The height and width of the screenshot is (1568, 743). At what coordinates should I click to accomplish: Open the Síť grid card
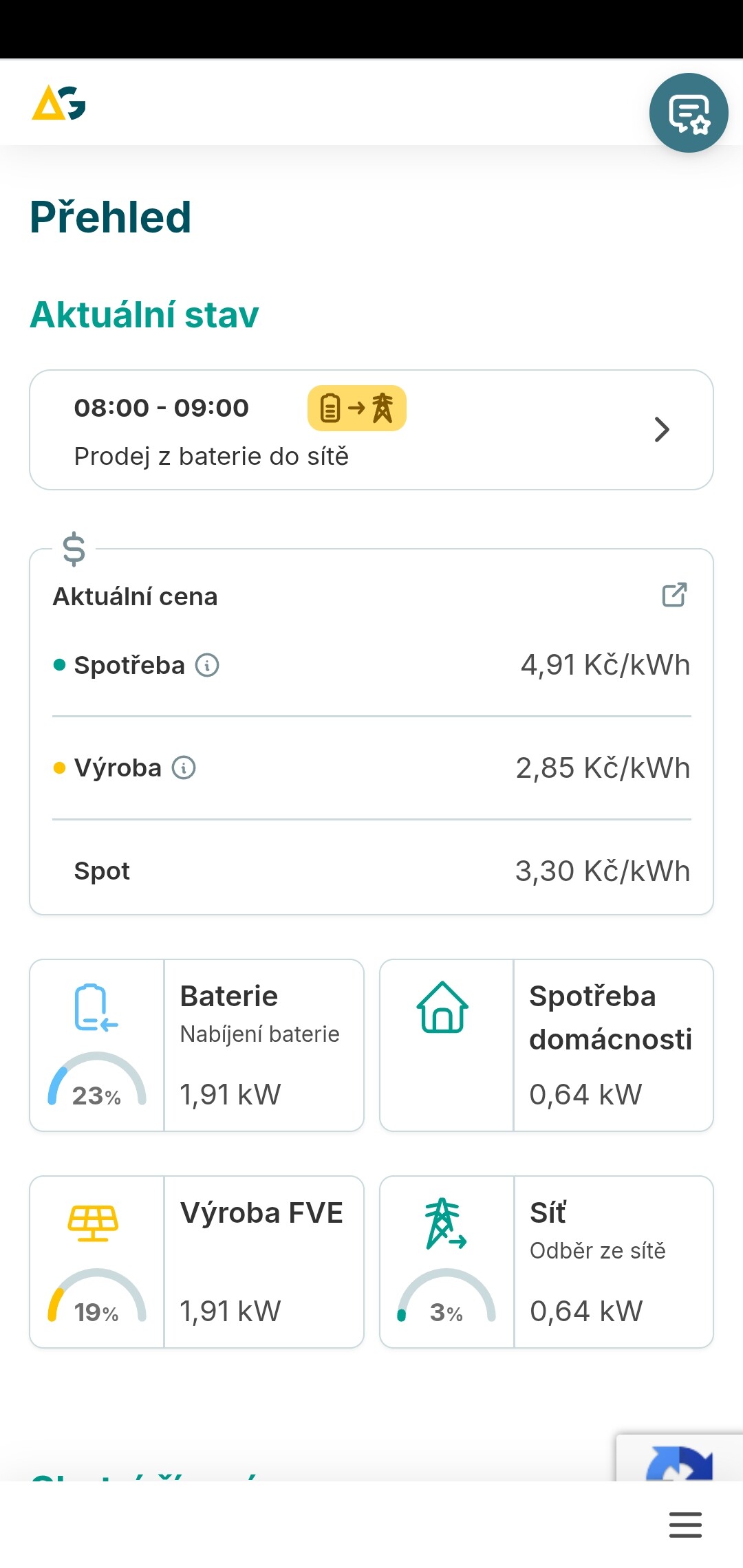point(546,1261)
